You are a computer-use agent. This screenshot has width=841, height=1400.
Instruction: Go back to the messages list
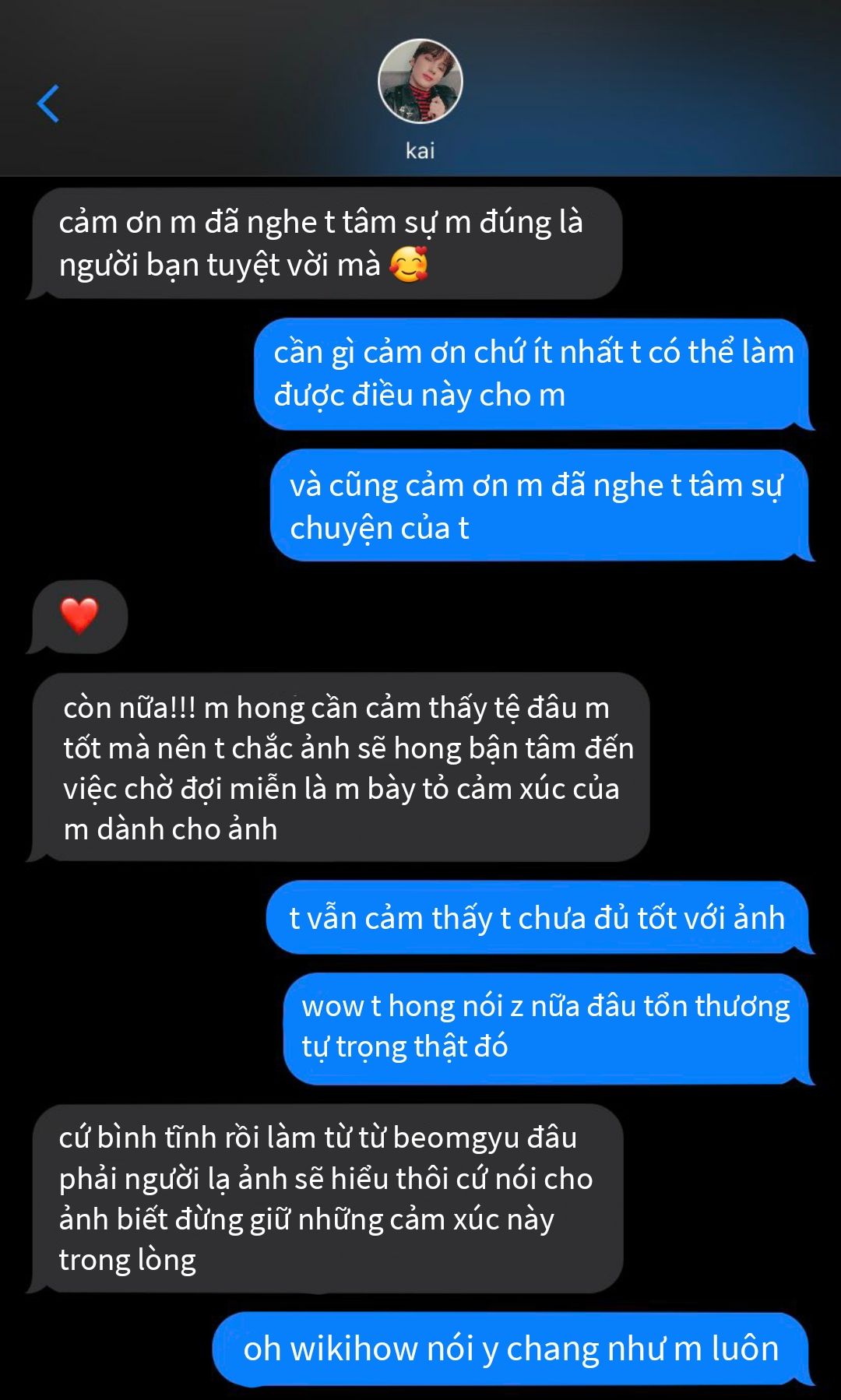[48, 104]
